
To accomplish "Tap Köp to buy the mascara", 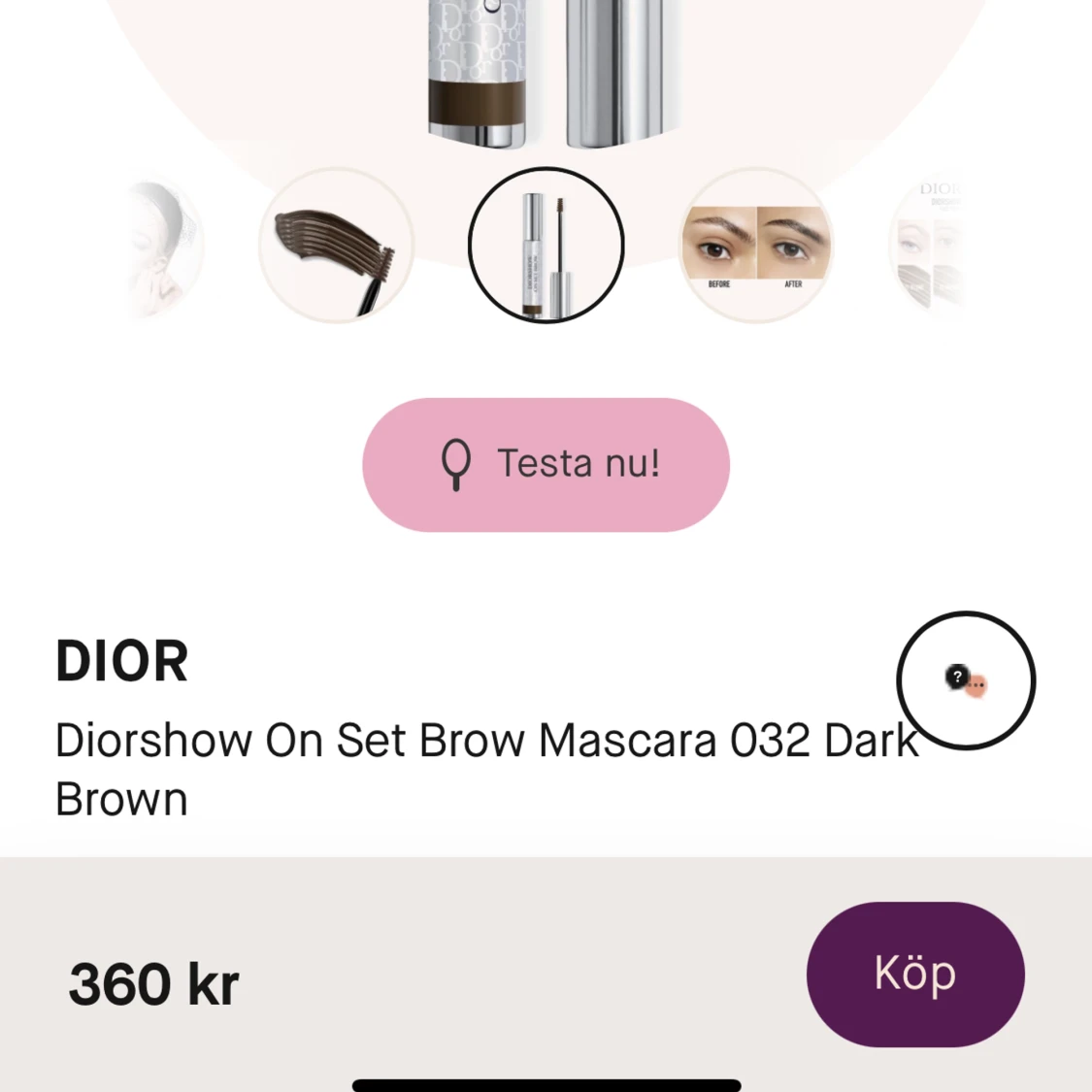I will 914,974.
